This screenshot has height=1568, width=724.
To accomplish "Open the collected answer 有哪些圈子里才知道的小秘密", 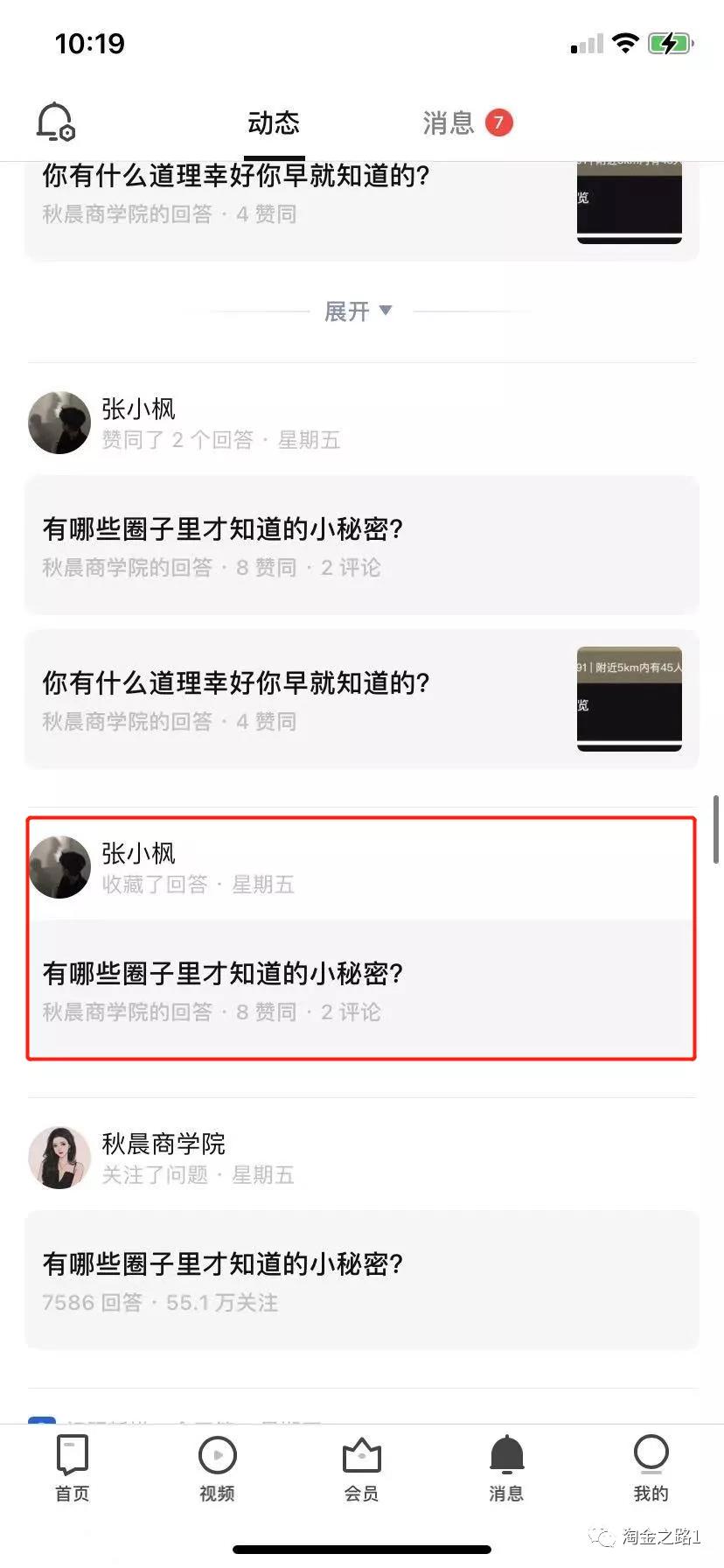I will click(361, 990).
